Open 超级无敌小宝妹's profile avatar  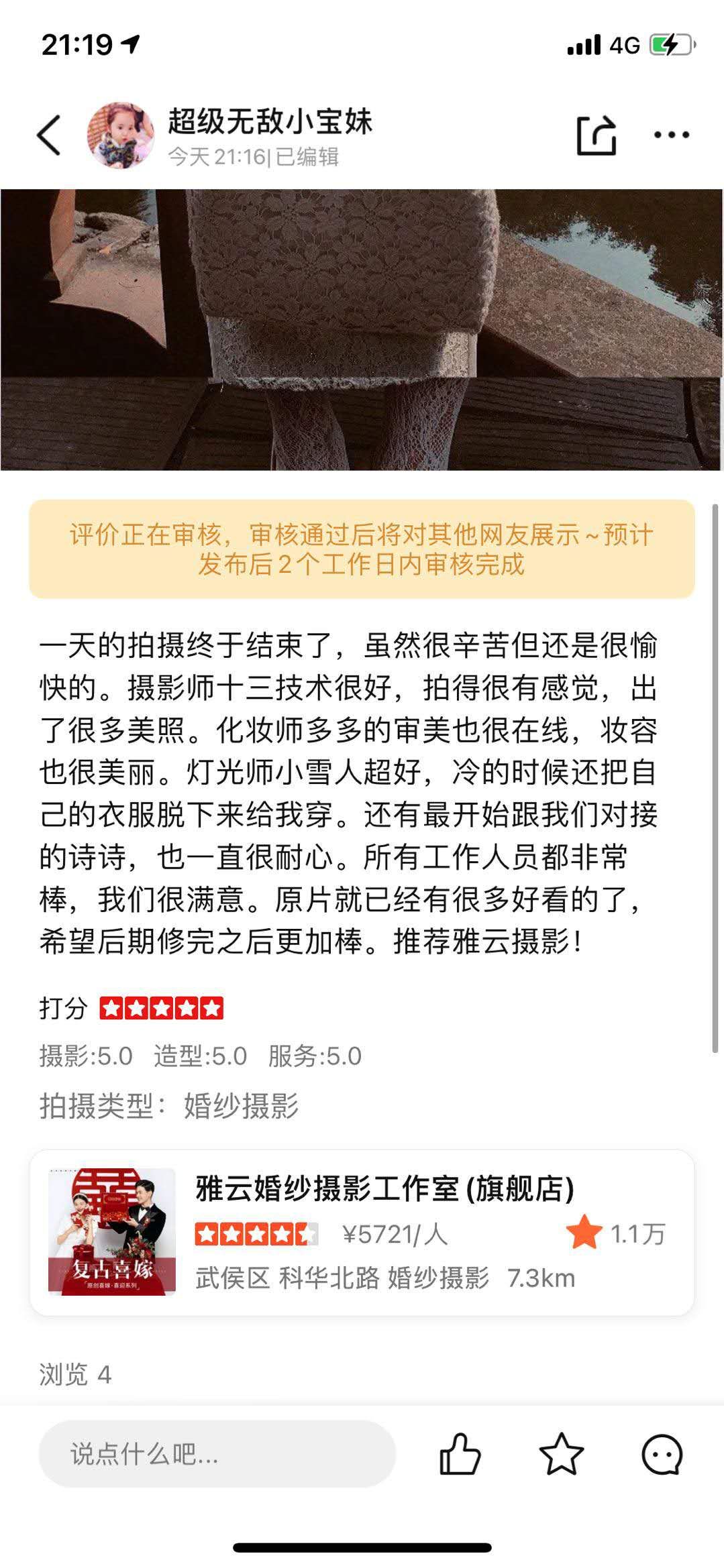121,135
